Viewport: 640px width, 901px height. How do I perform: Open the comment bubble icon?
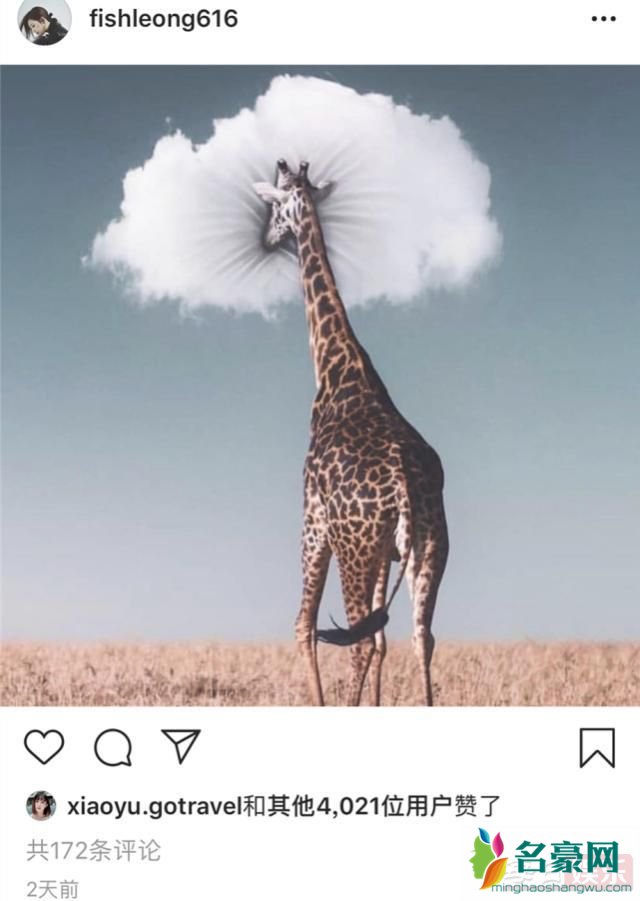[113, 747]
